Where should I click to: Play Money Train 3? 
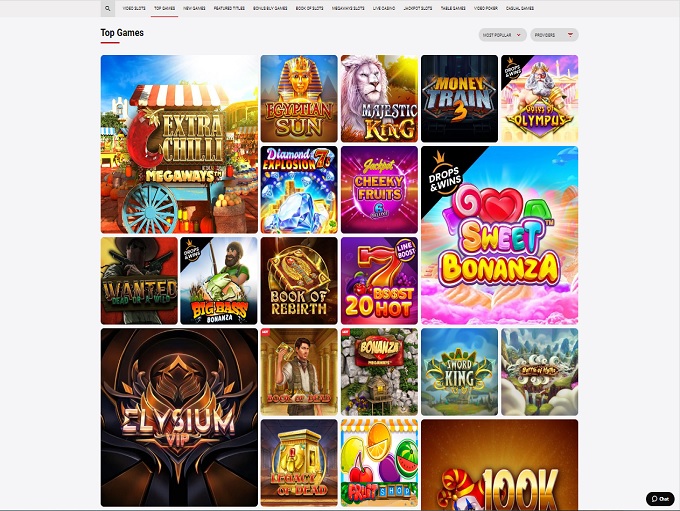click(459, 98)
